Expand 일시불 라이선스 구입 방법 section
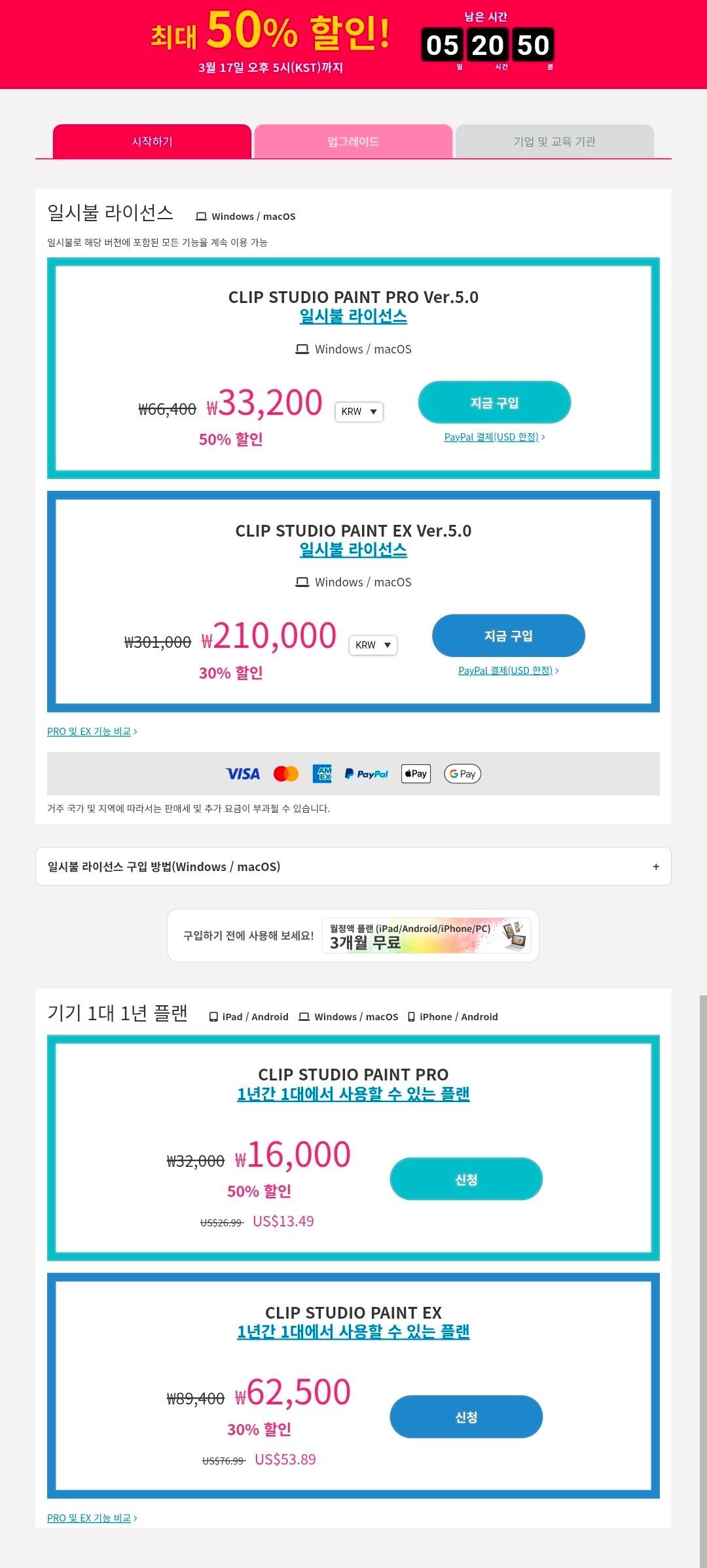The width and height of the screenshot is (707, 1568). coord(353,866)
